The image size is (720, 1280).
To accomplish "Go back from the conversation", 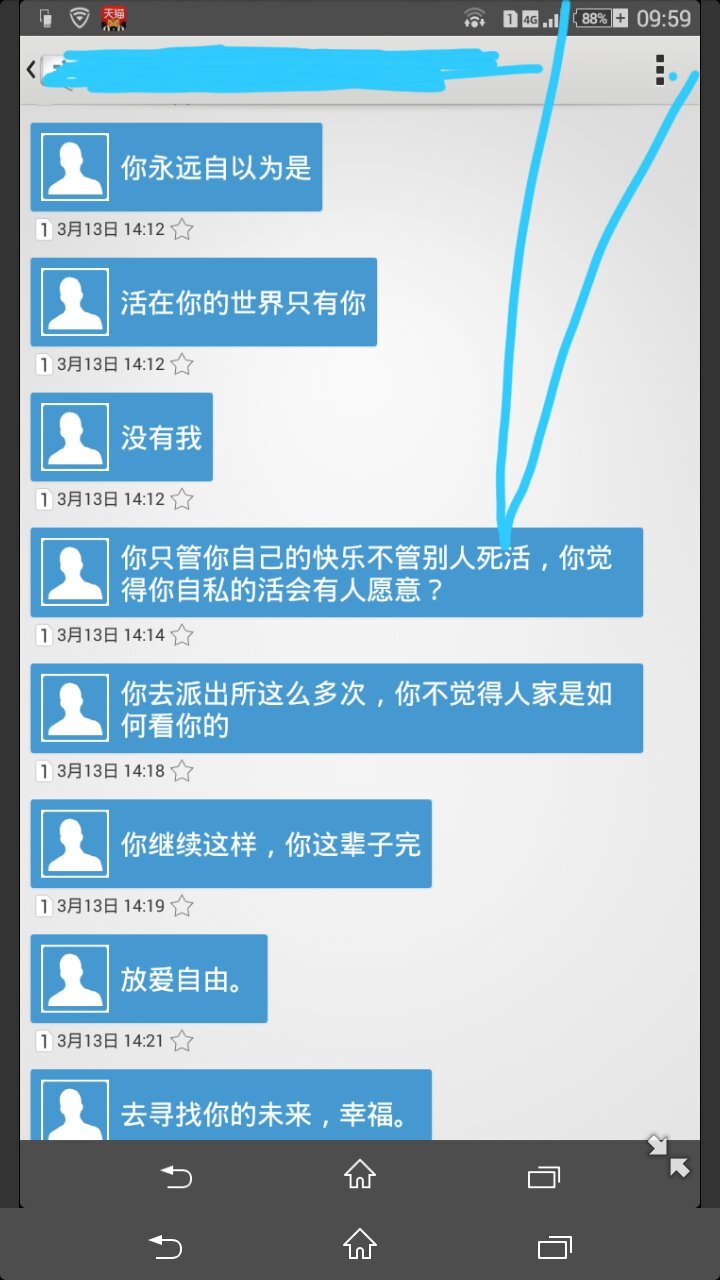I will point(32,69).
